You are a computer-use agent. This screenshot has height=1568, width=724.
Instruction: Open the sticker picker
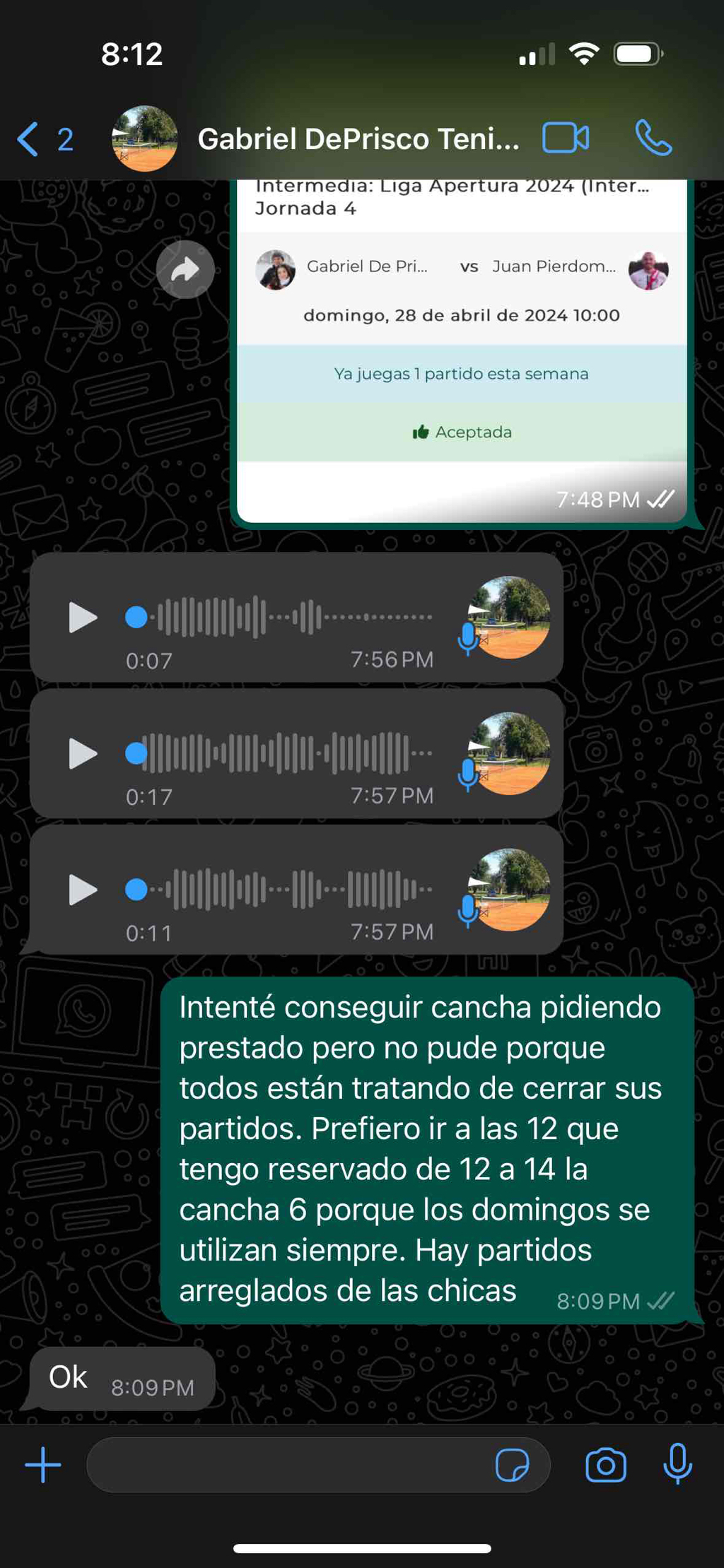coord(512,1465)
